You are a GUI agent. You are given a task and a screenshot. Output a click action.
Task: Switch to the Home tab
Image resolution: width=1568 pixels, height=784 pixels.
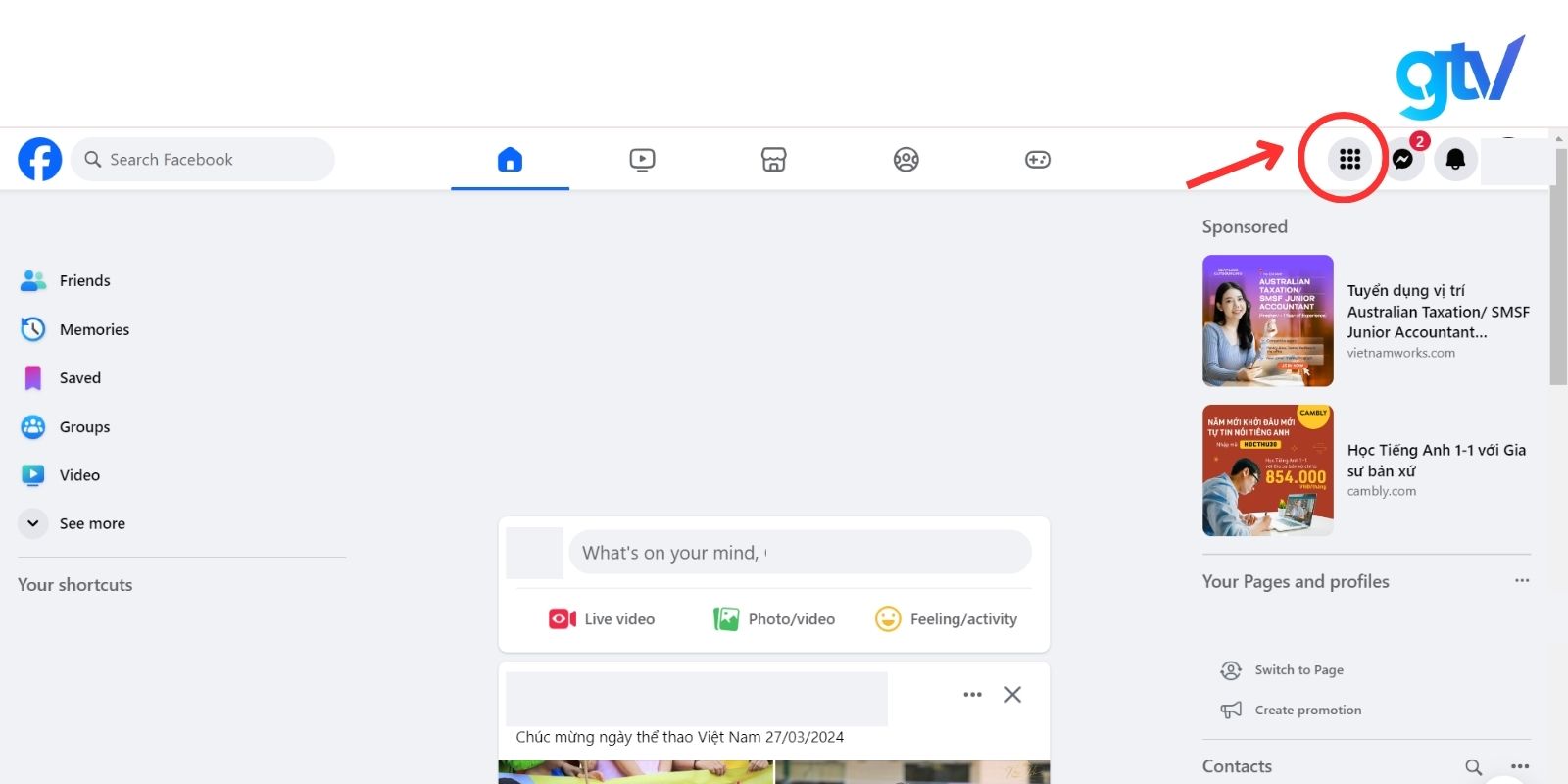(510, 160)
